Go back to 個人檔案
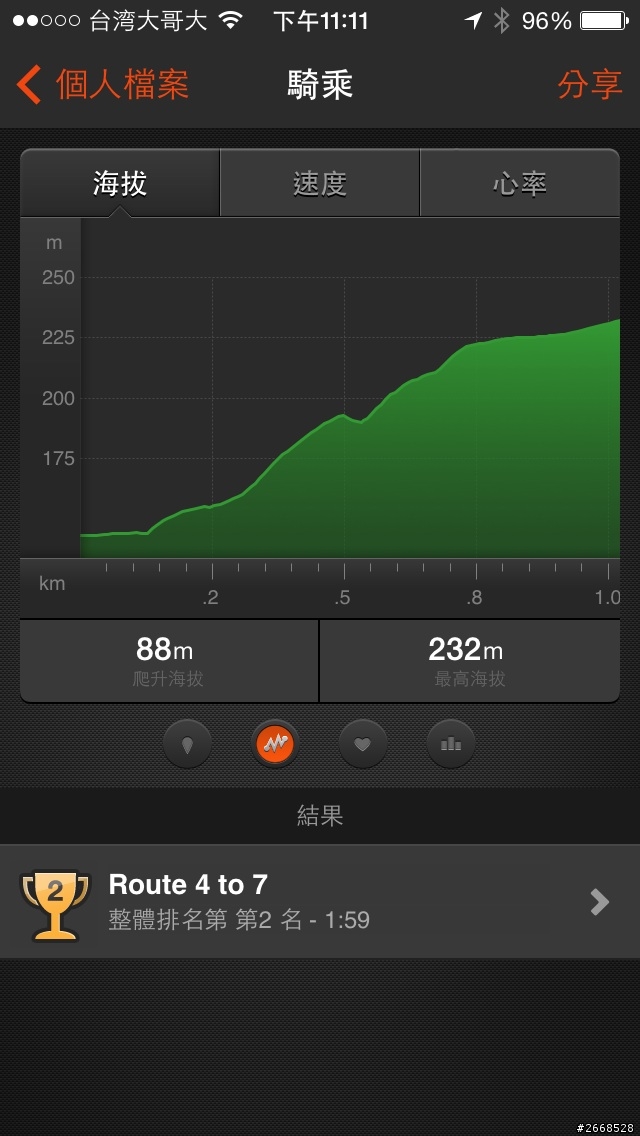Viewport: 640px width, 1136px height. coord(102,85)
